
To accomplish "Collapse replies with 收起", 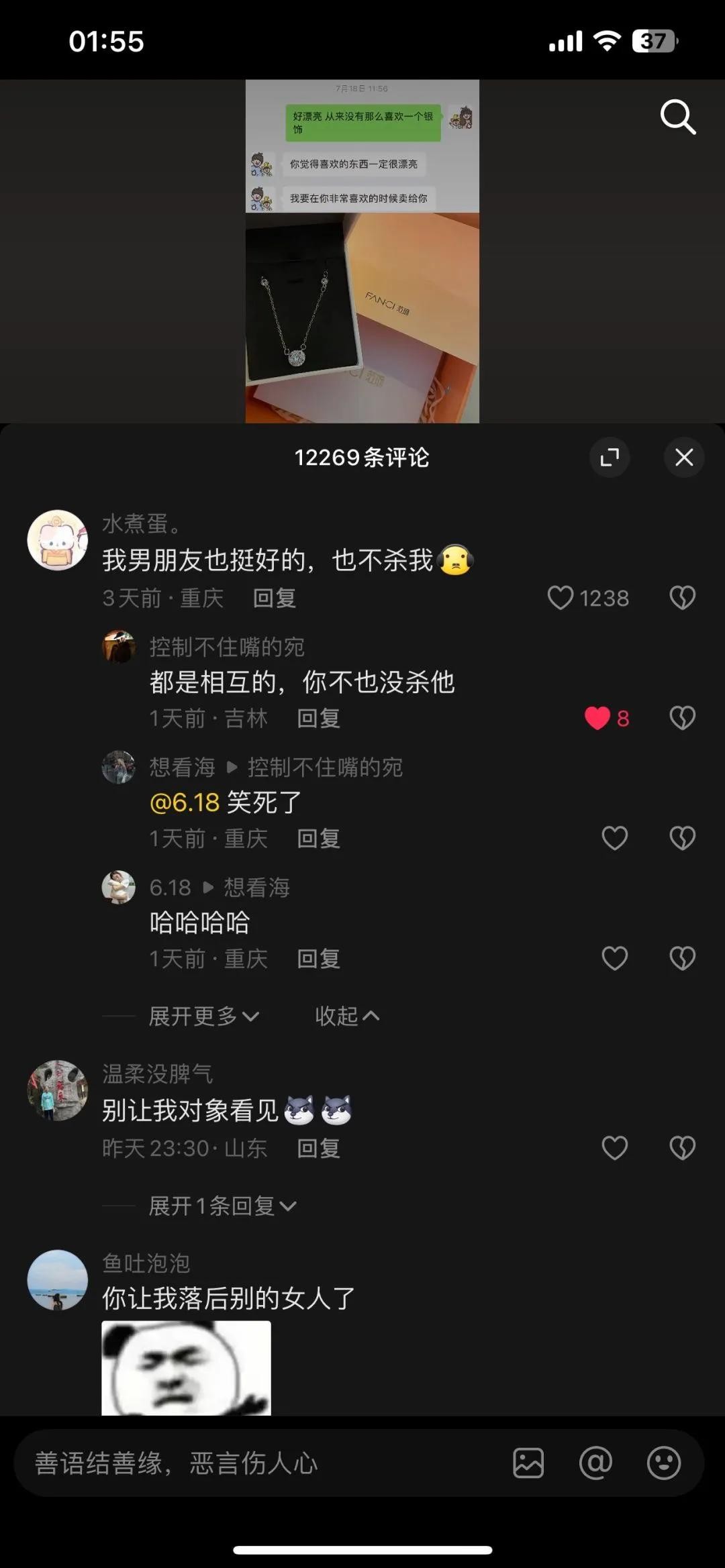I will [346, 1016].
